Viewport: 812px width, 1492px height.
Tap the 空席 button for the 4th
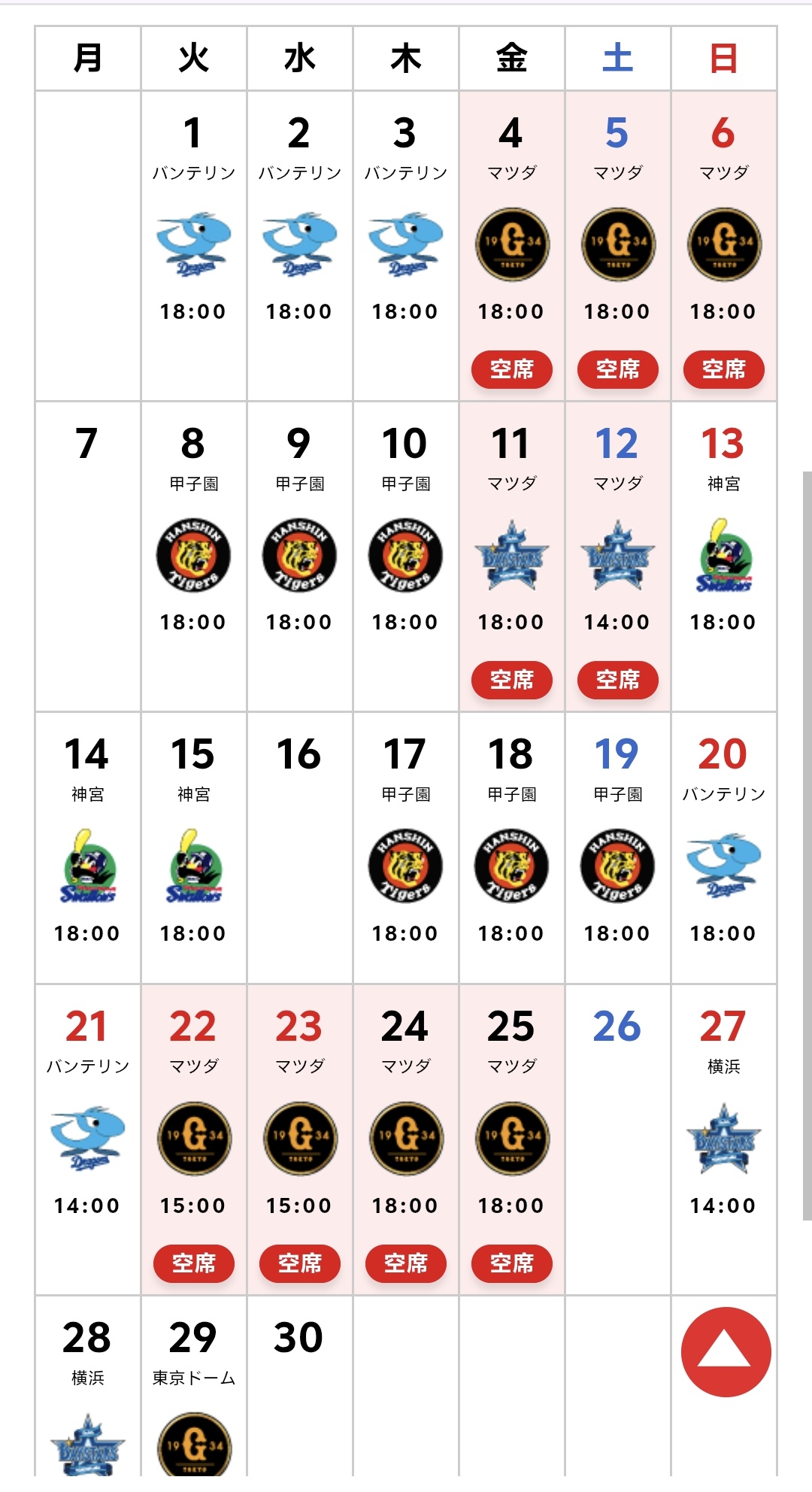pyautogui.click(x=511, y=369)
